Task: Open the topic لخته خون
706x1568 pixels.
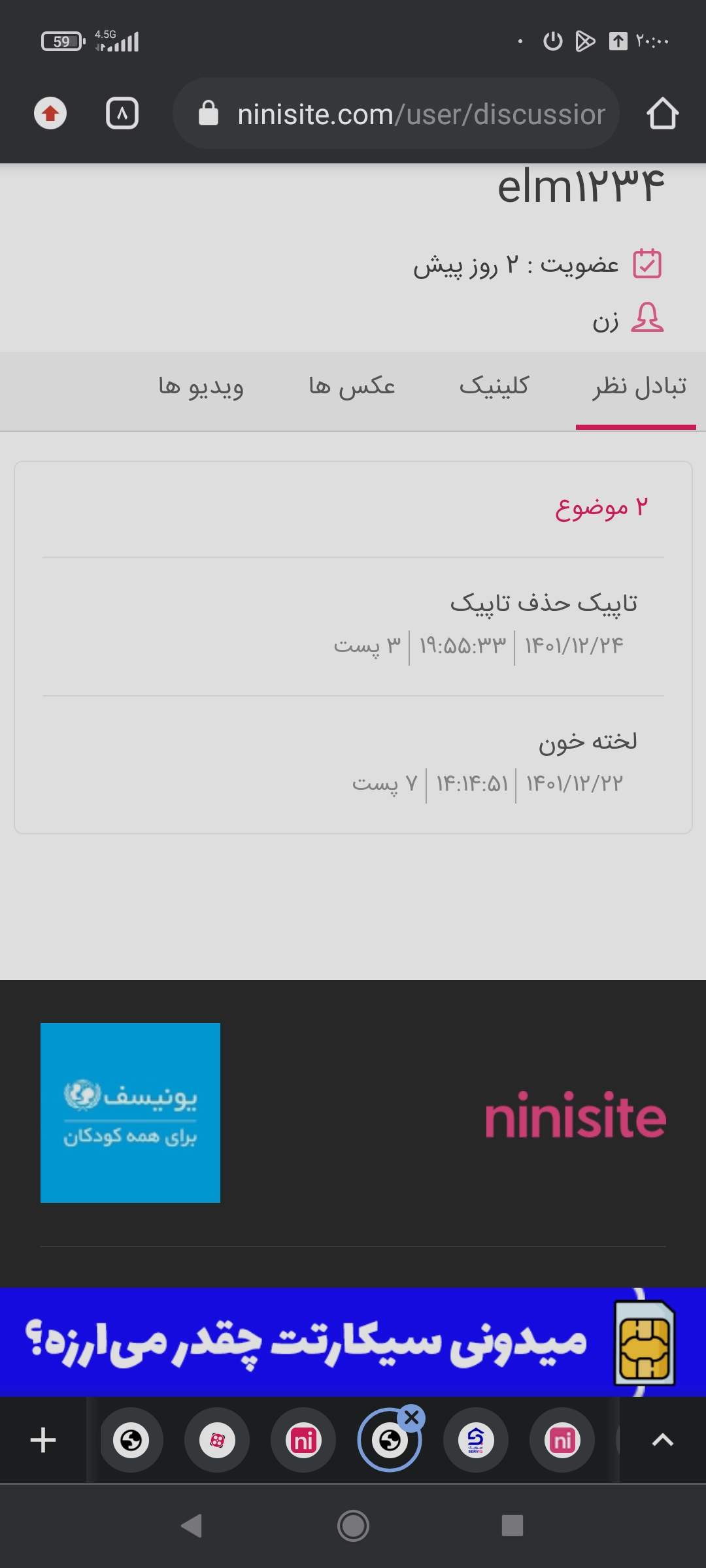Action: [587, 742]
